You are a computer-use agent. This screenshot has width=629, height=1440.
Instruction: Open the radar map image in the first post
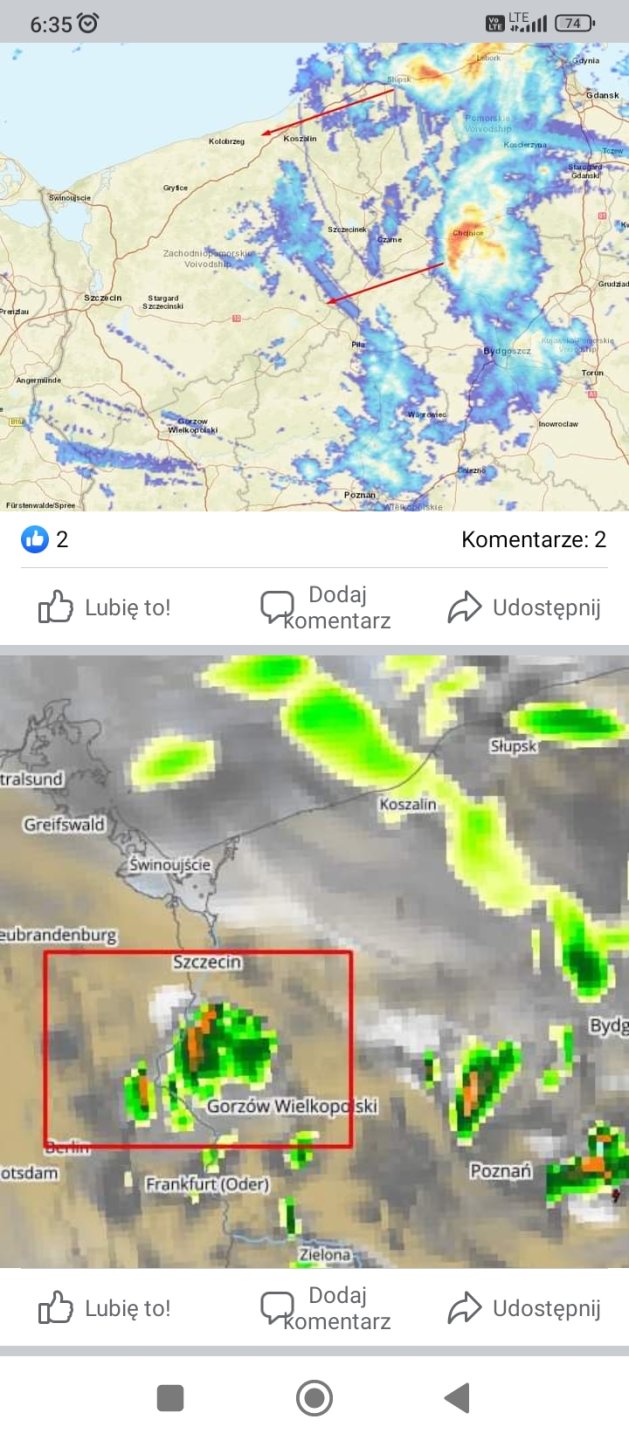click(x=314, y=277)
